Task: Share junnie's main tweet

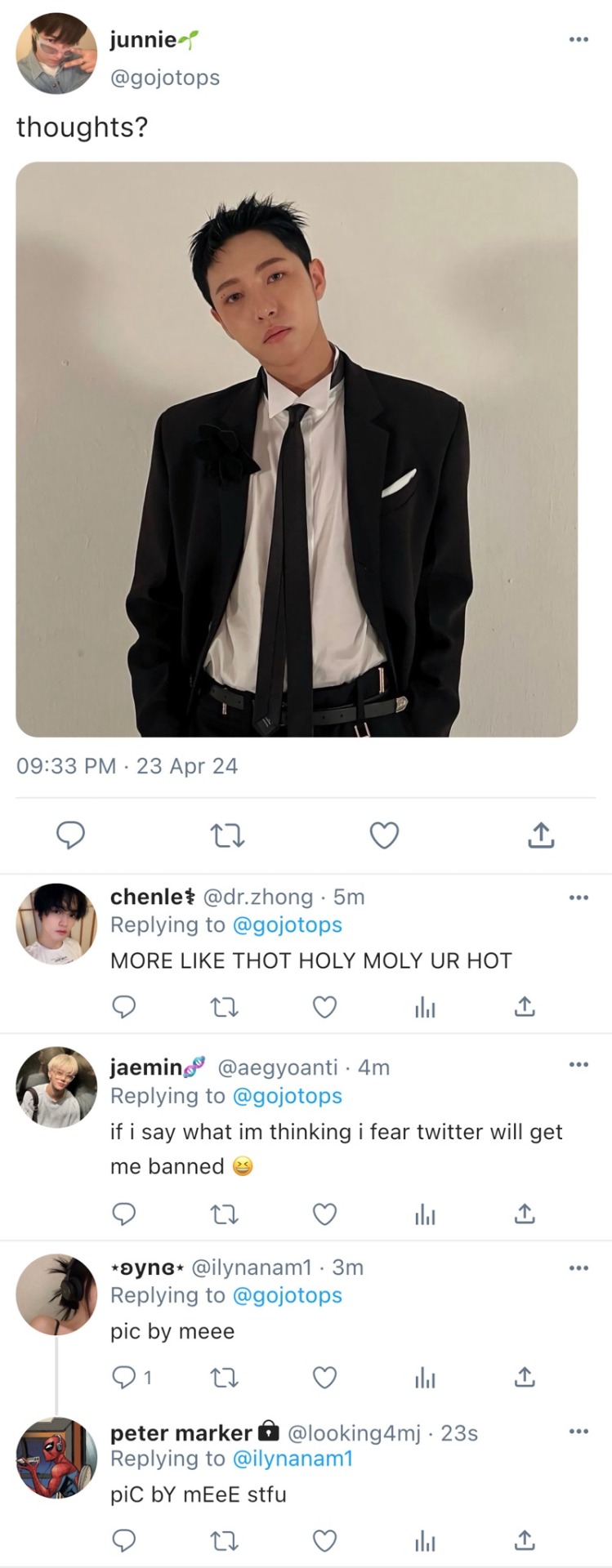Action: tap(541, 835)
